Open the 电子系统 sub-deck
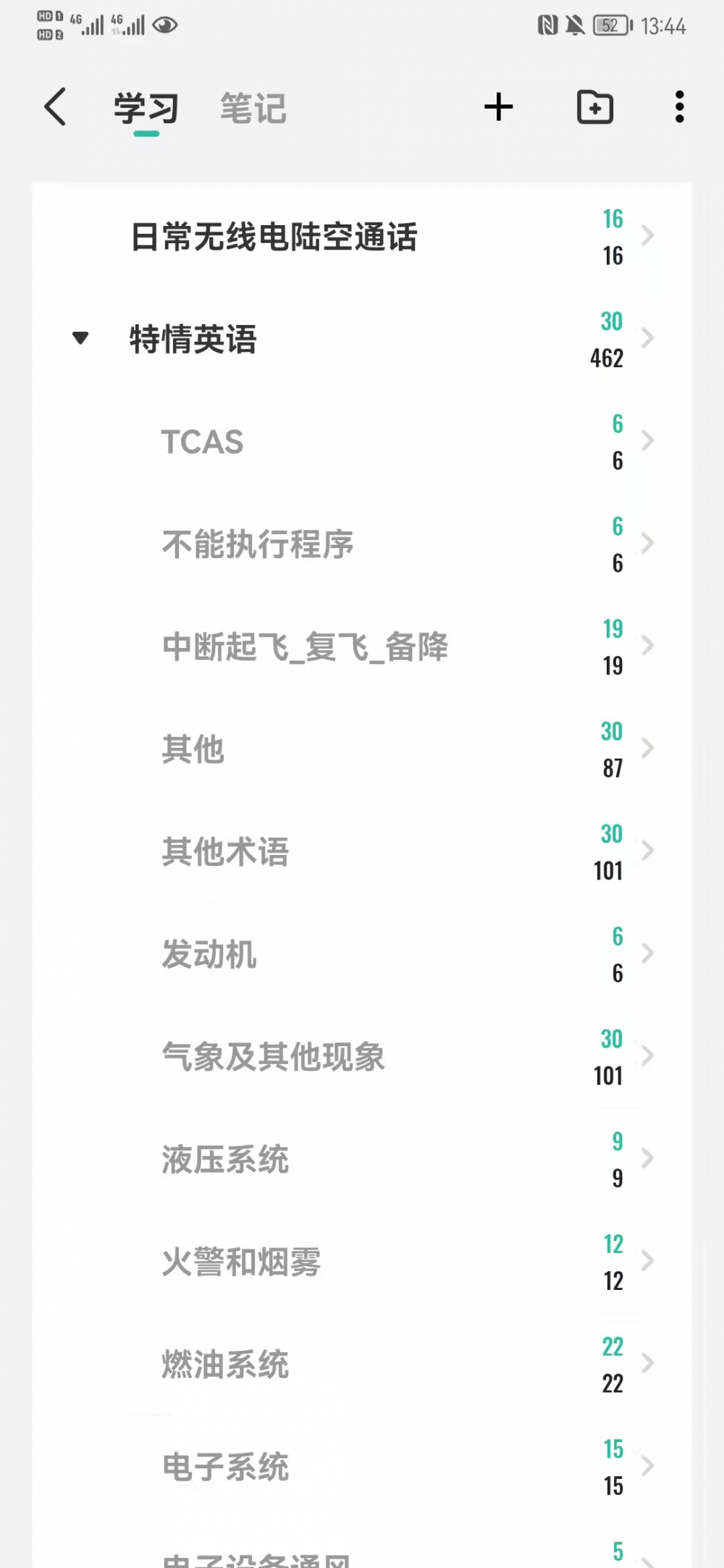724x1568 pixels. [x=225, y=1467]
